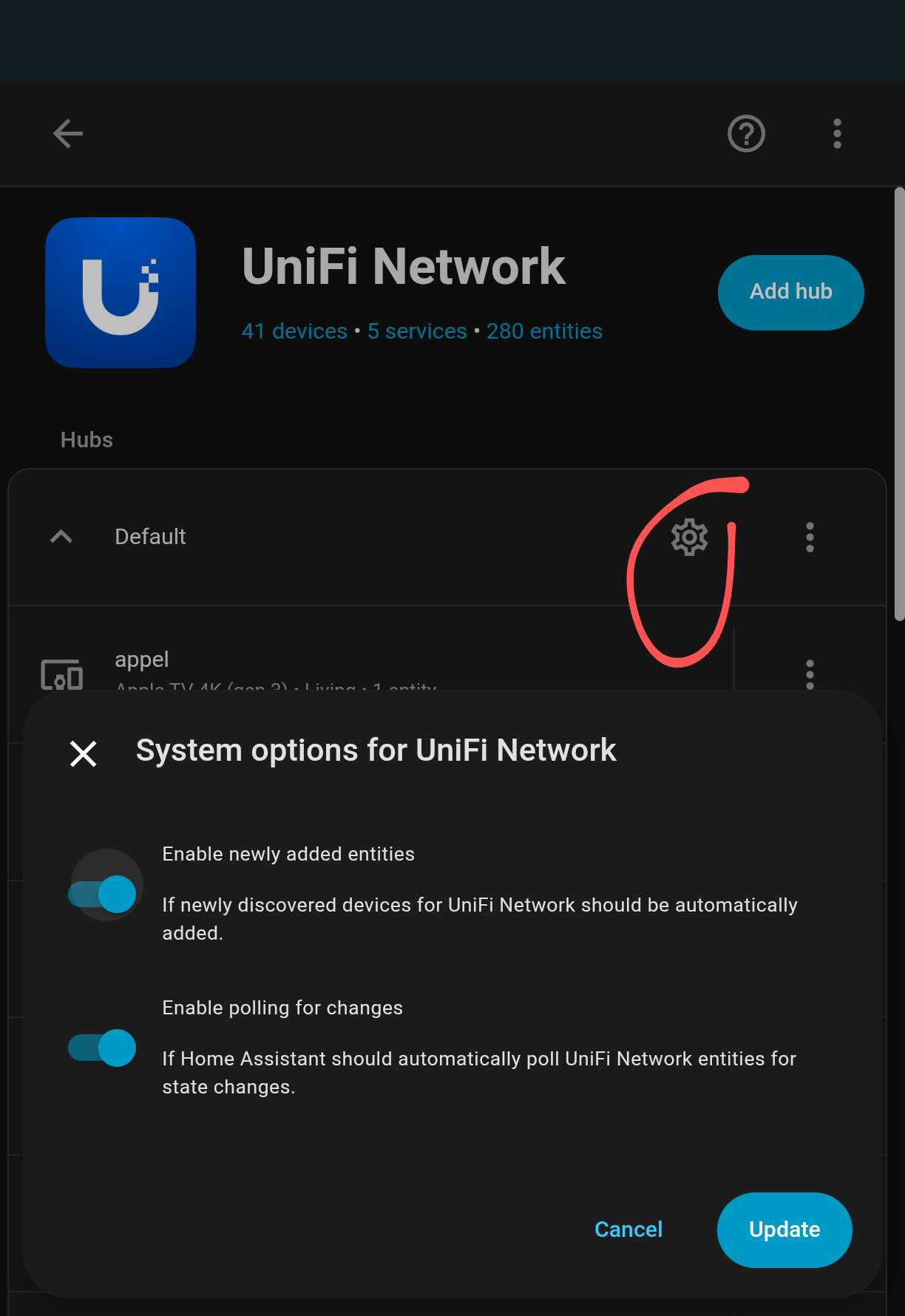Turn off Enable polling for changes
Image resolution: width=905 pixels, height=1316 pixels.
104,1048
